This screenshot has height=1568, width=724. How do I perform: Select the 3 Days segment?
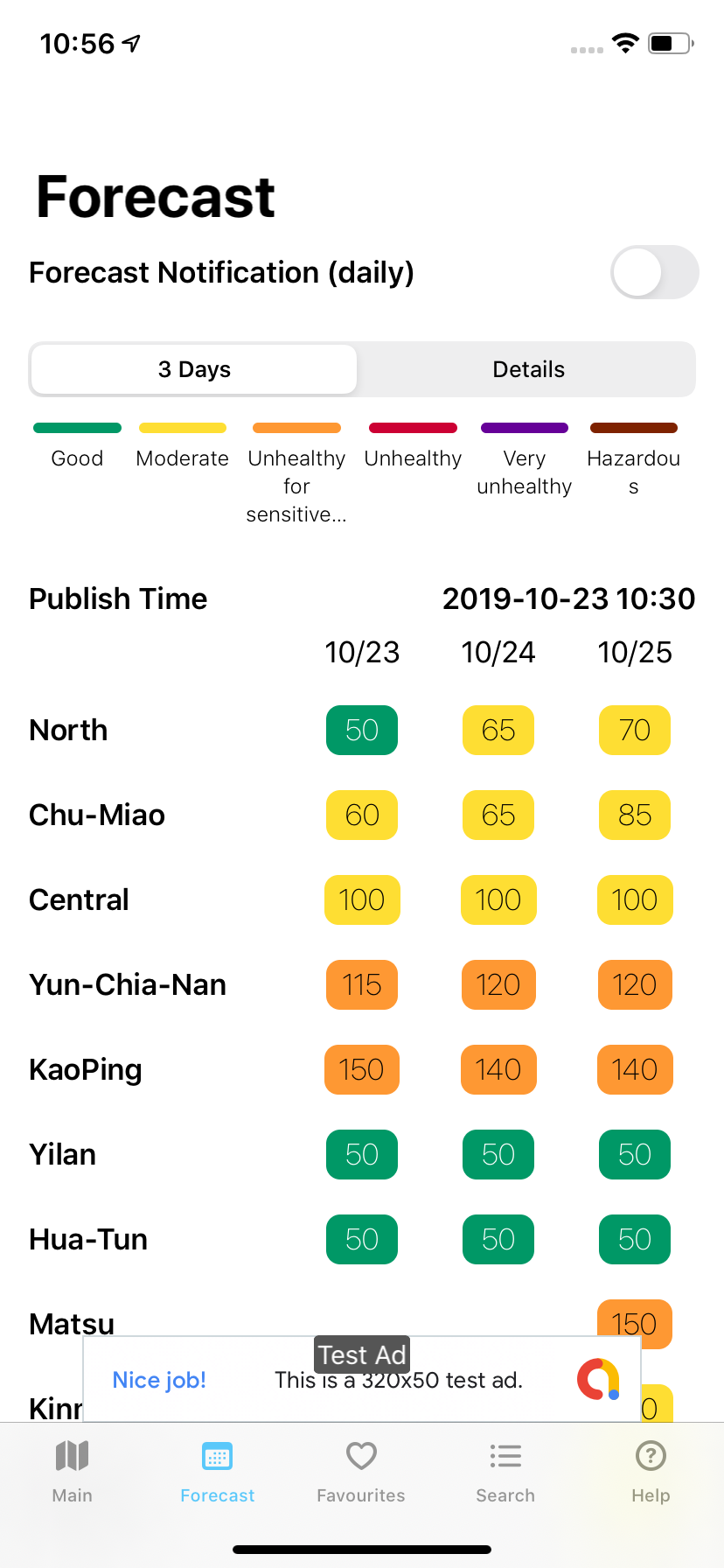coord(194,369)
